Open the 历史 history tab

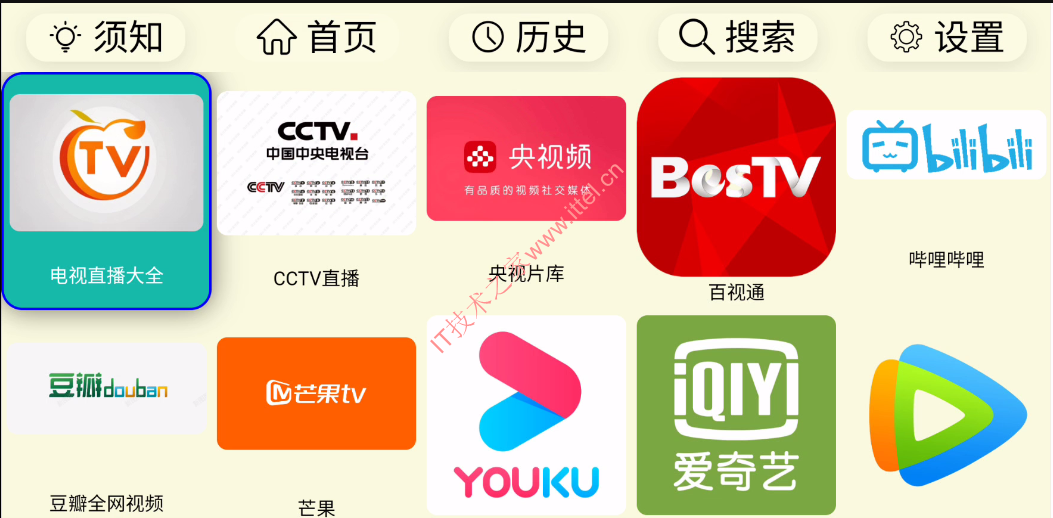[528, 38]
